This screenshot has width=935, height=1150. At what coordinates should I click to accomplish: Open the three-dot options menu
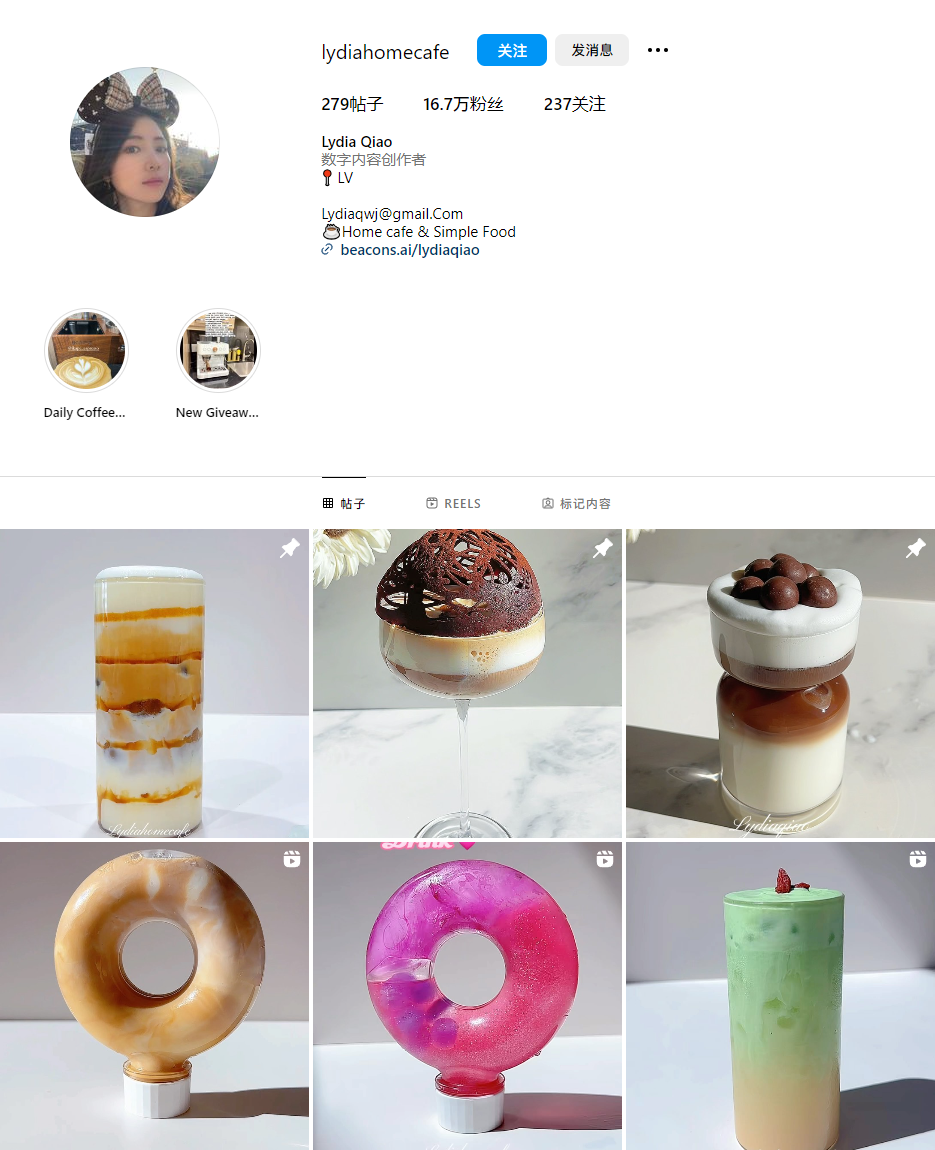[657, 50]
